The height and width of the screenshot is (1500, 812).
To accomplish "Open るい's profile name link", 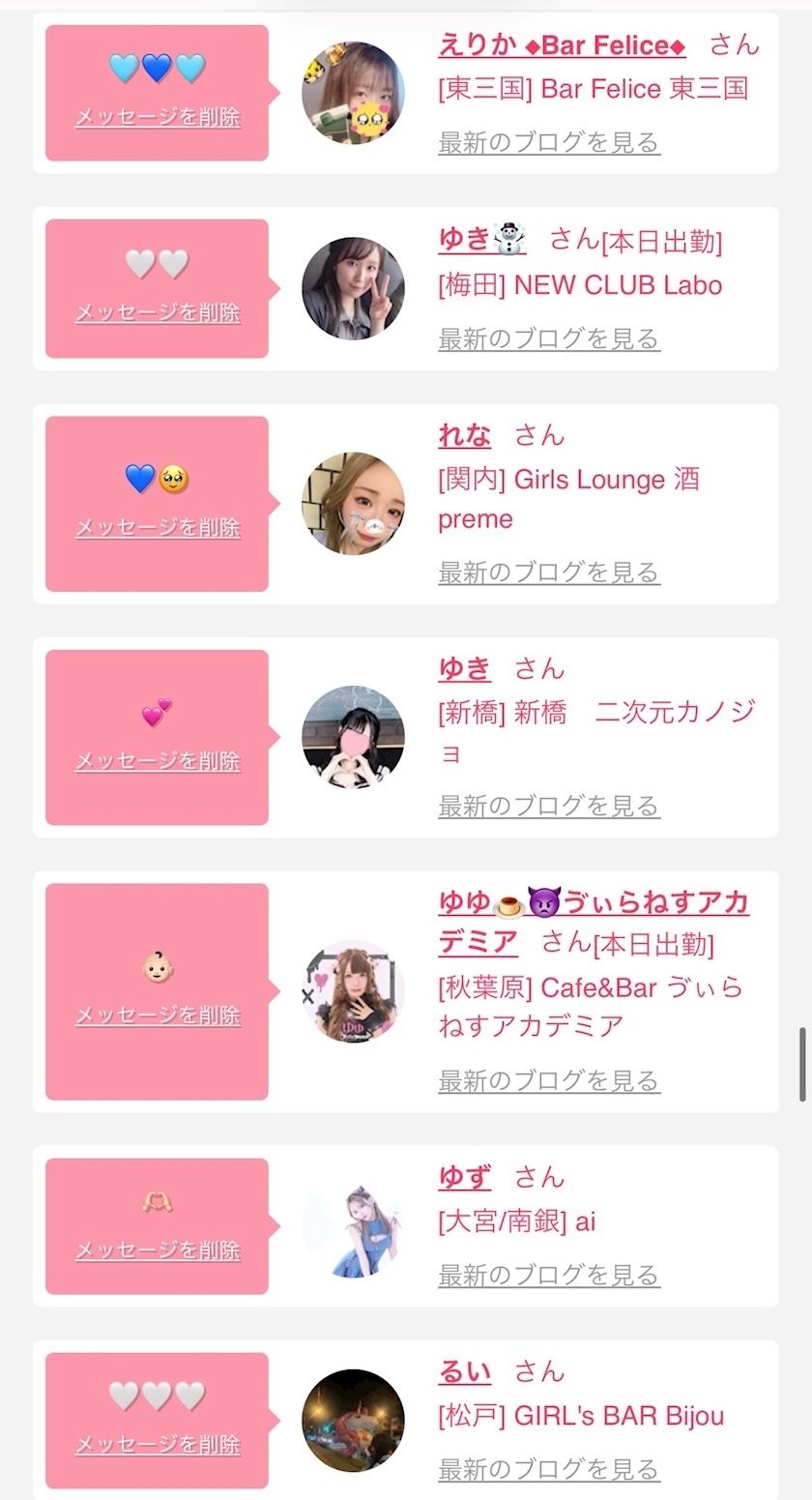I will click(464, 1371).
